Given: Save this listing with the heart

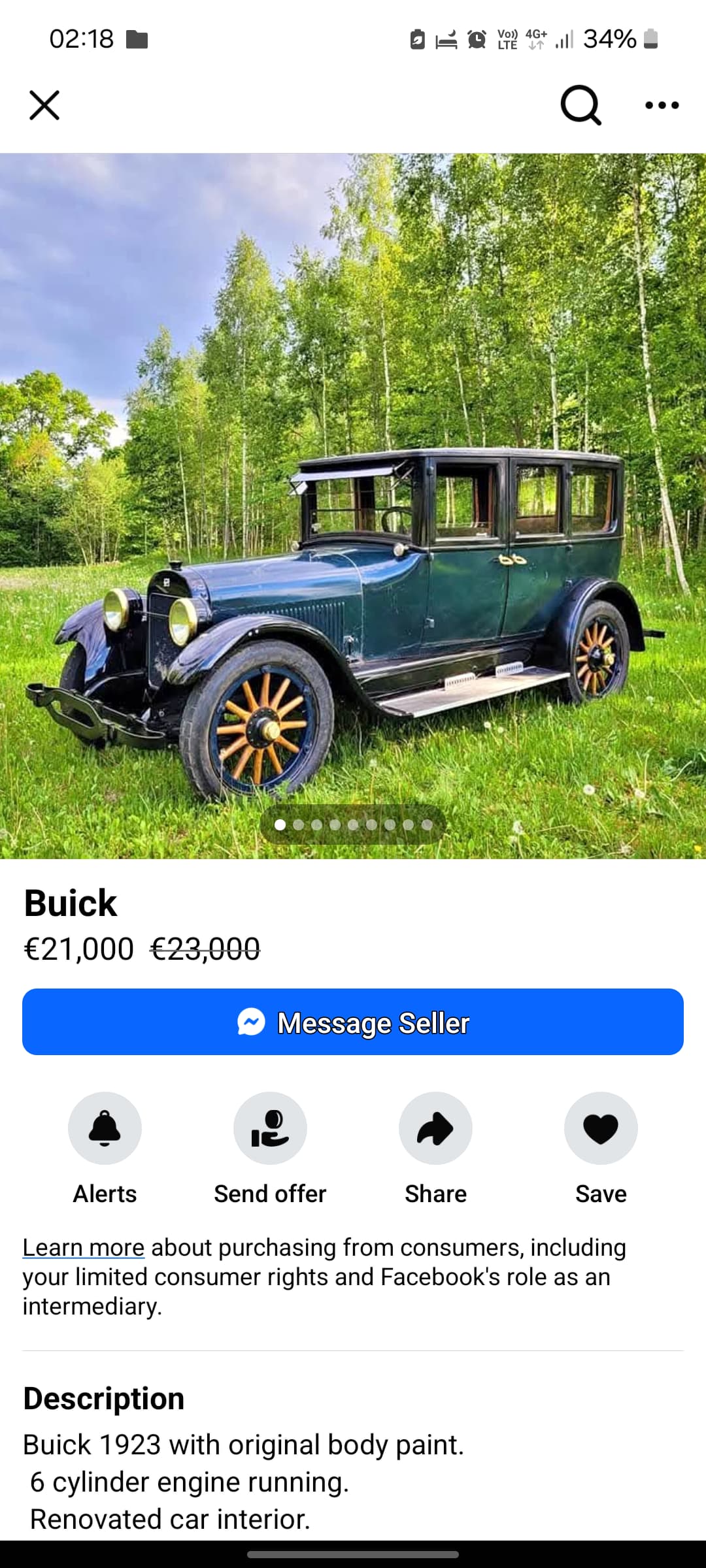Looking at the screenshot, I should click(601, 1128).
